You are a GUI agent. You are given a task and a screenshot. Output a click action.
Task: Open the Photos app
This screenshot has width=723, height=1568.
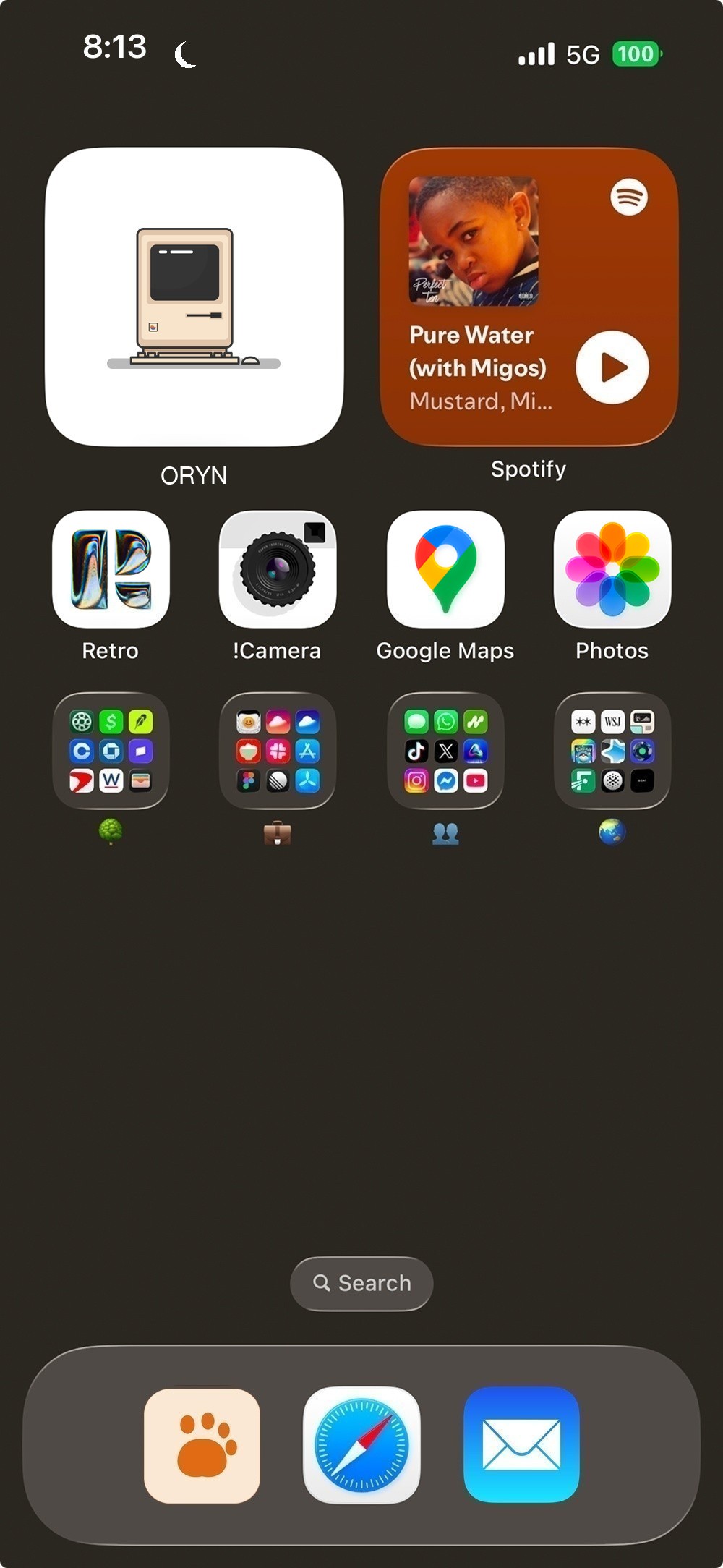[x=612, y=569]
